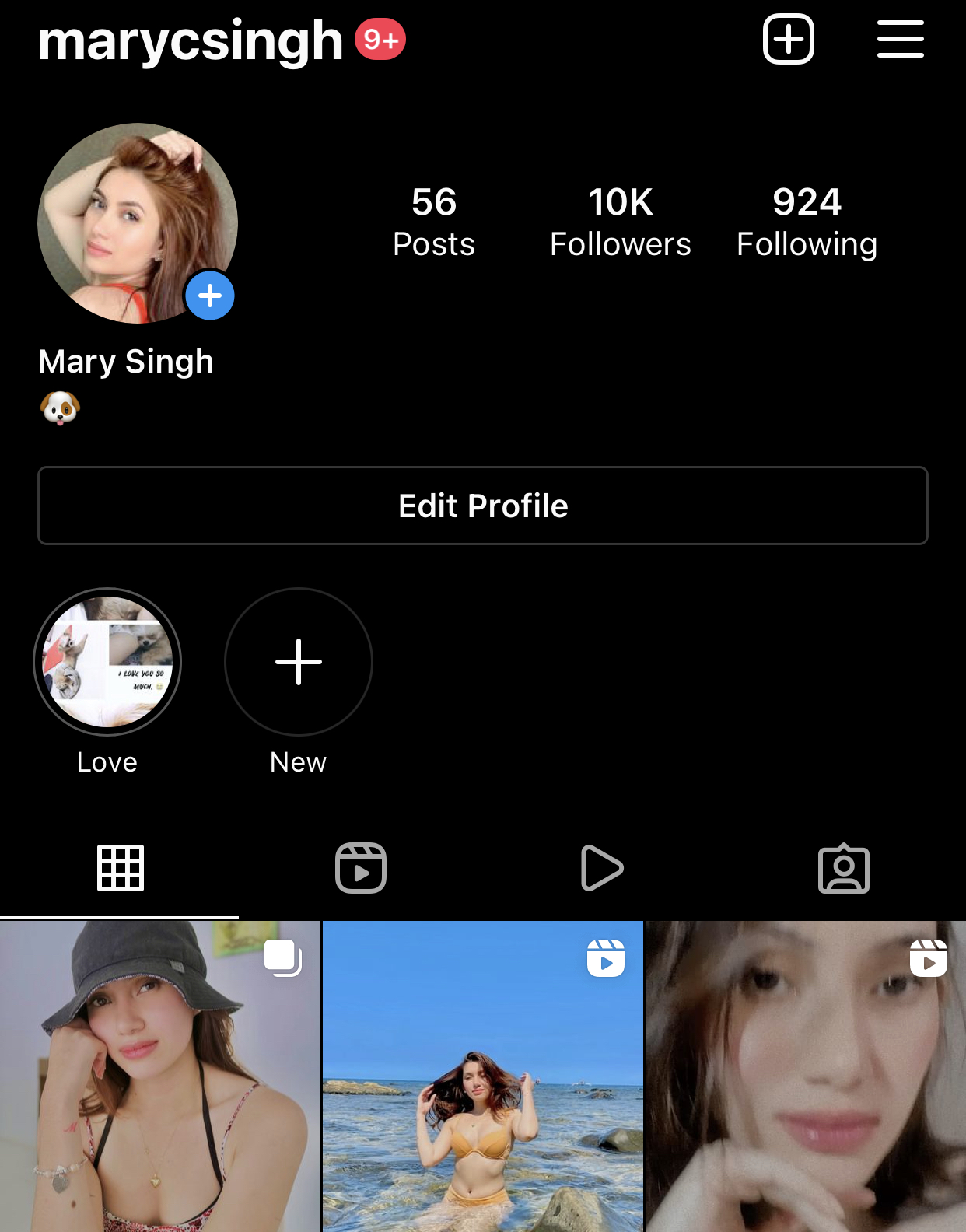Open the hamburger menu
The image size is (966, 1232).
point(900,39)
